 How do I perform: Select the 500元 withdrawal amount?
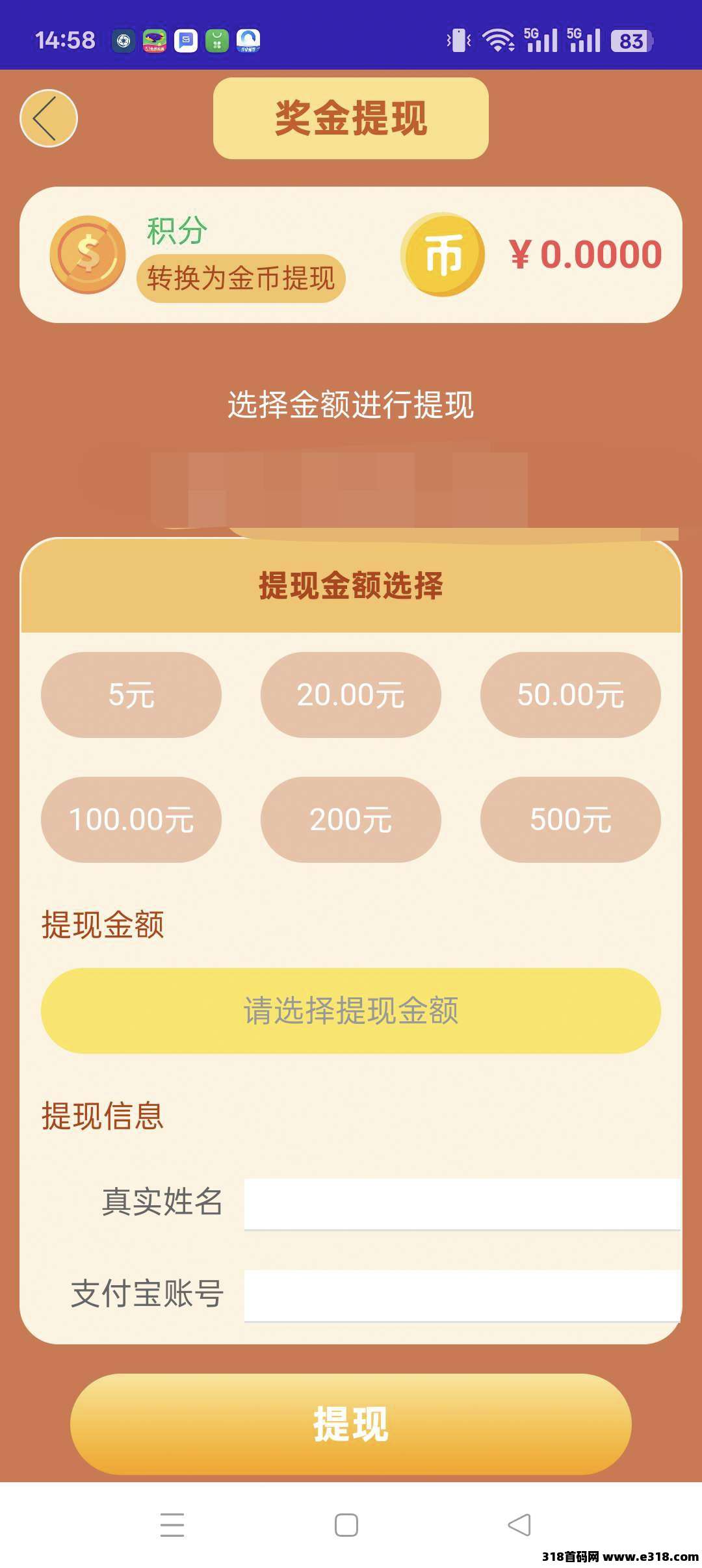pos(570,820)
